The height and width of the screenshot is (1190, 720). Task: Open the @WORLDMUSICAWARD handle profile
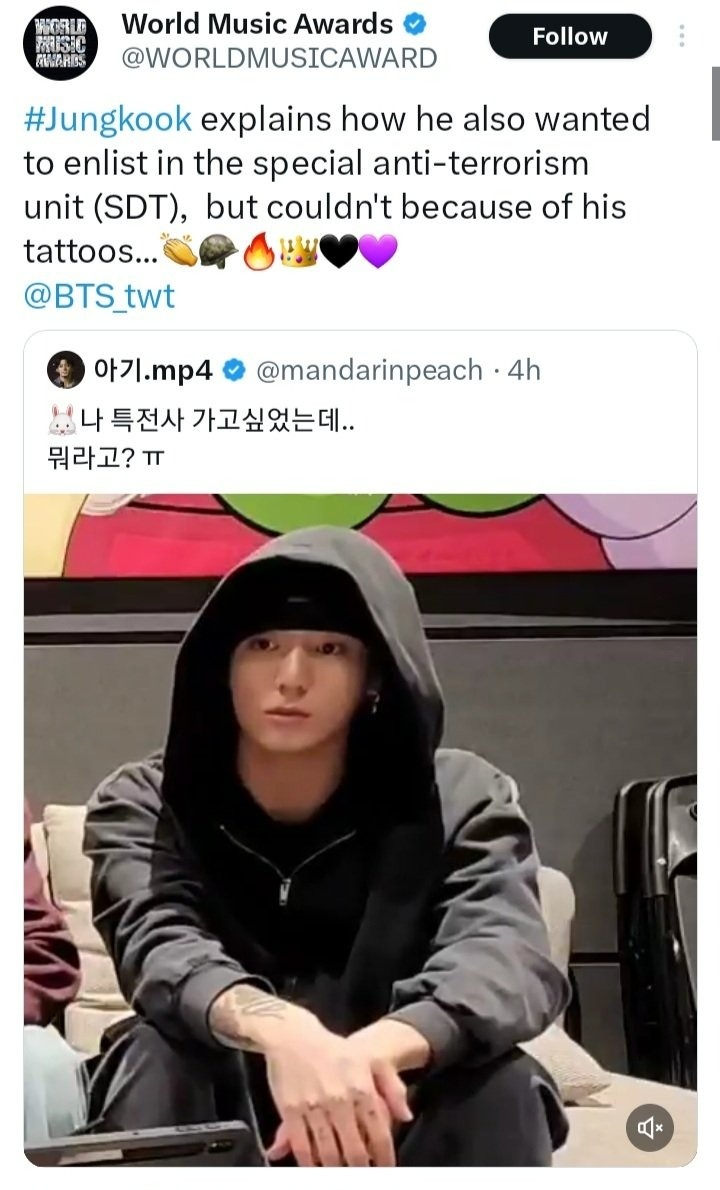pos(278,58)
